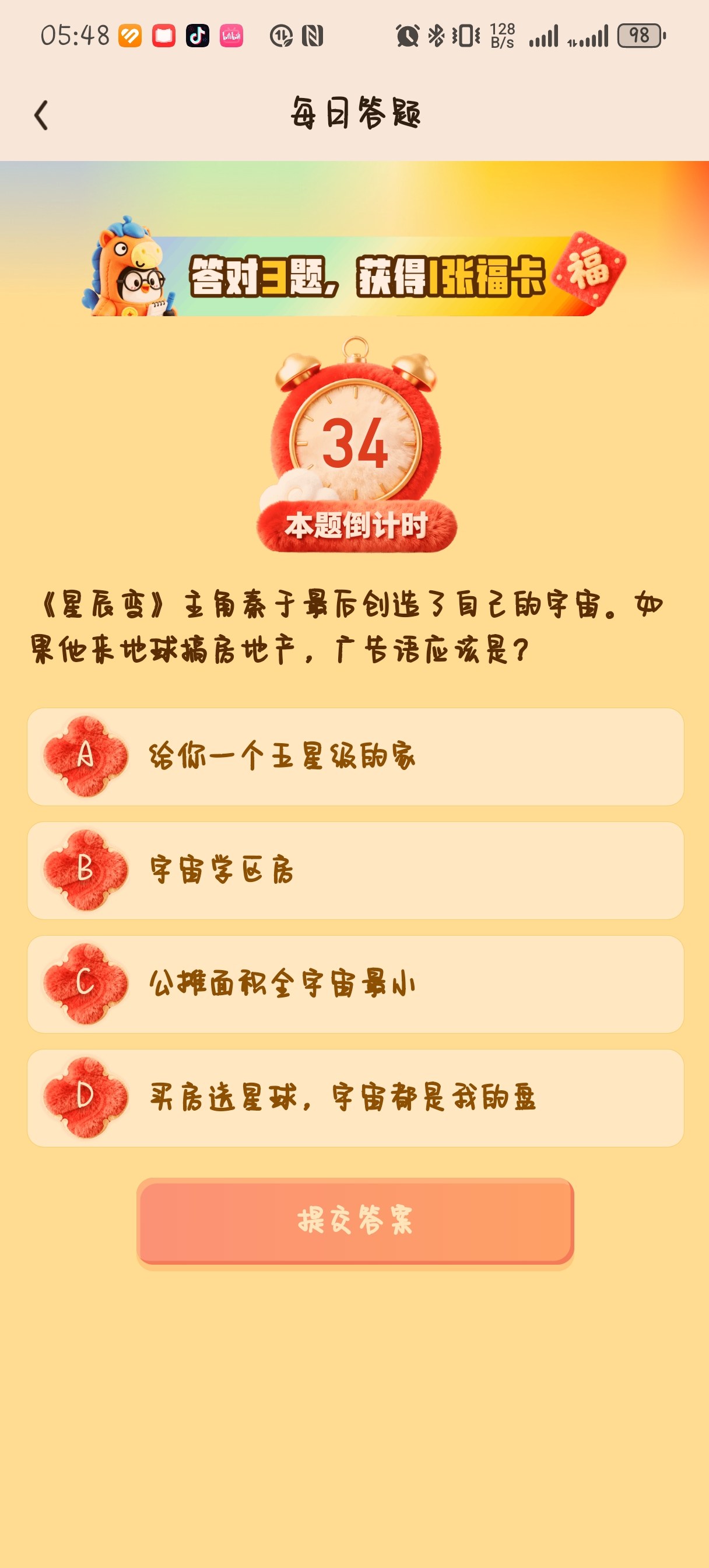Go back from the 每日答题 page

tap(41, 115)
